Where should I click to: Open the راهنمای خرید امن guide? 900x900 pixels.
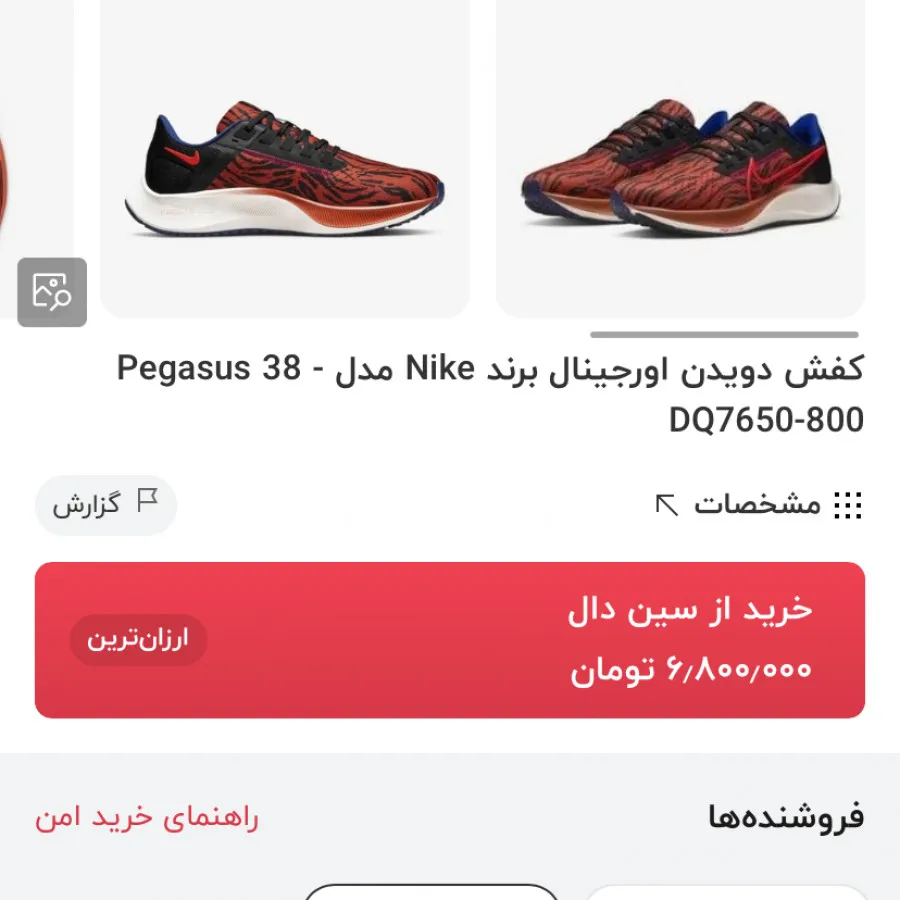[147, 818]
